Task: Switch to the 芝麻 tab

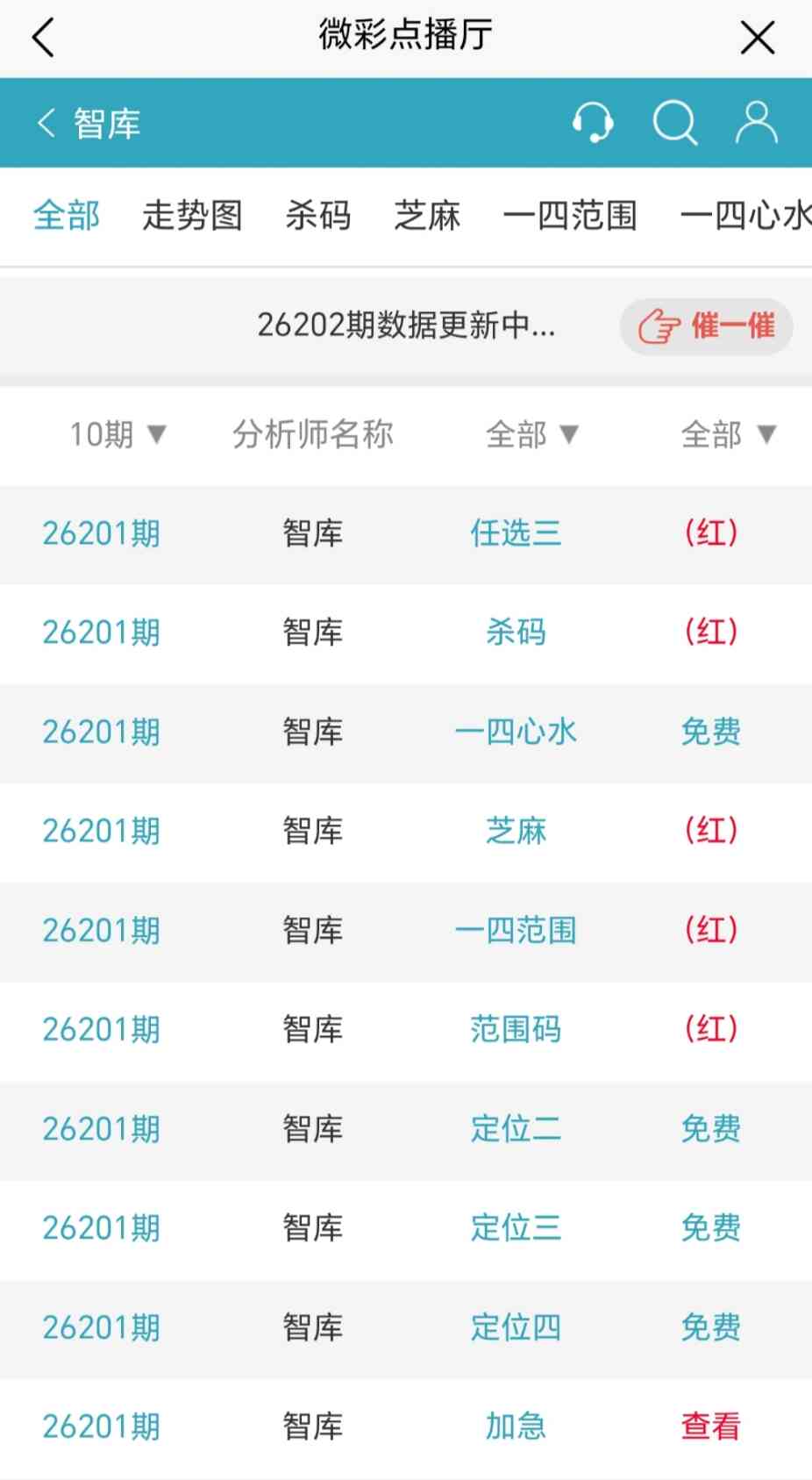Action: (x=427, y=215)
